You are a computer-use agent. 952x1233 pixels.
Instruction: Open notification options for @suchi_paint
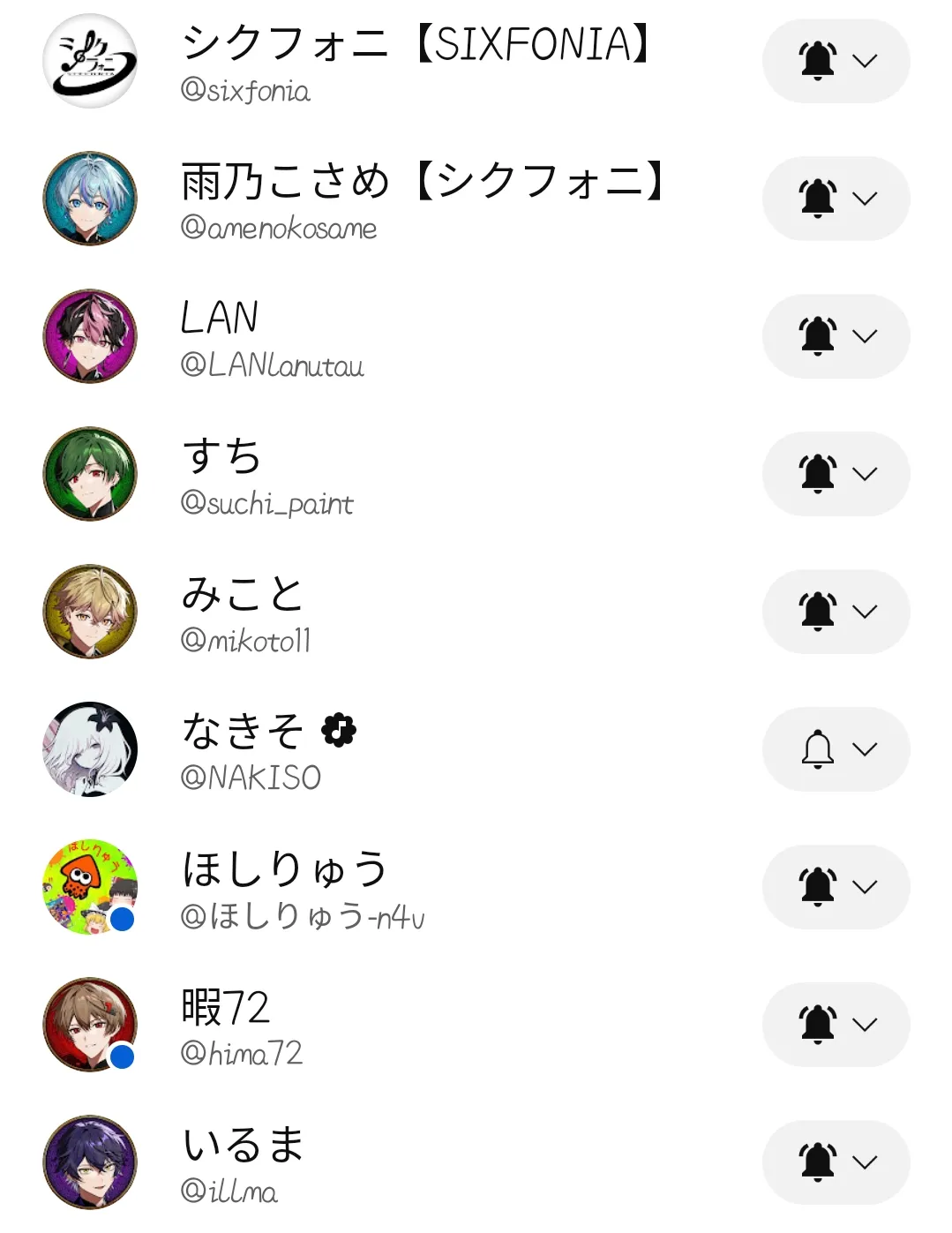coord(836,474)
